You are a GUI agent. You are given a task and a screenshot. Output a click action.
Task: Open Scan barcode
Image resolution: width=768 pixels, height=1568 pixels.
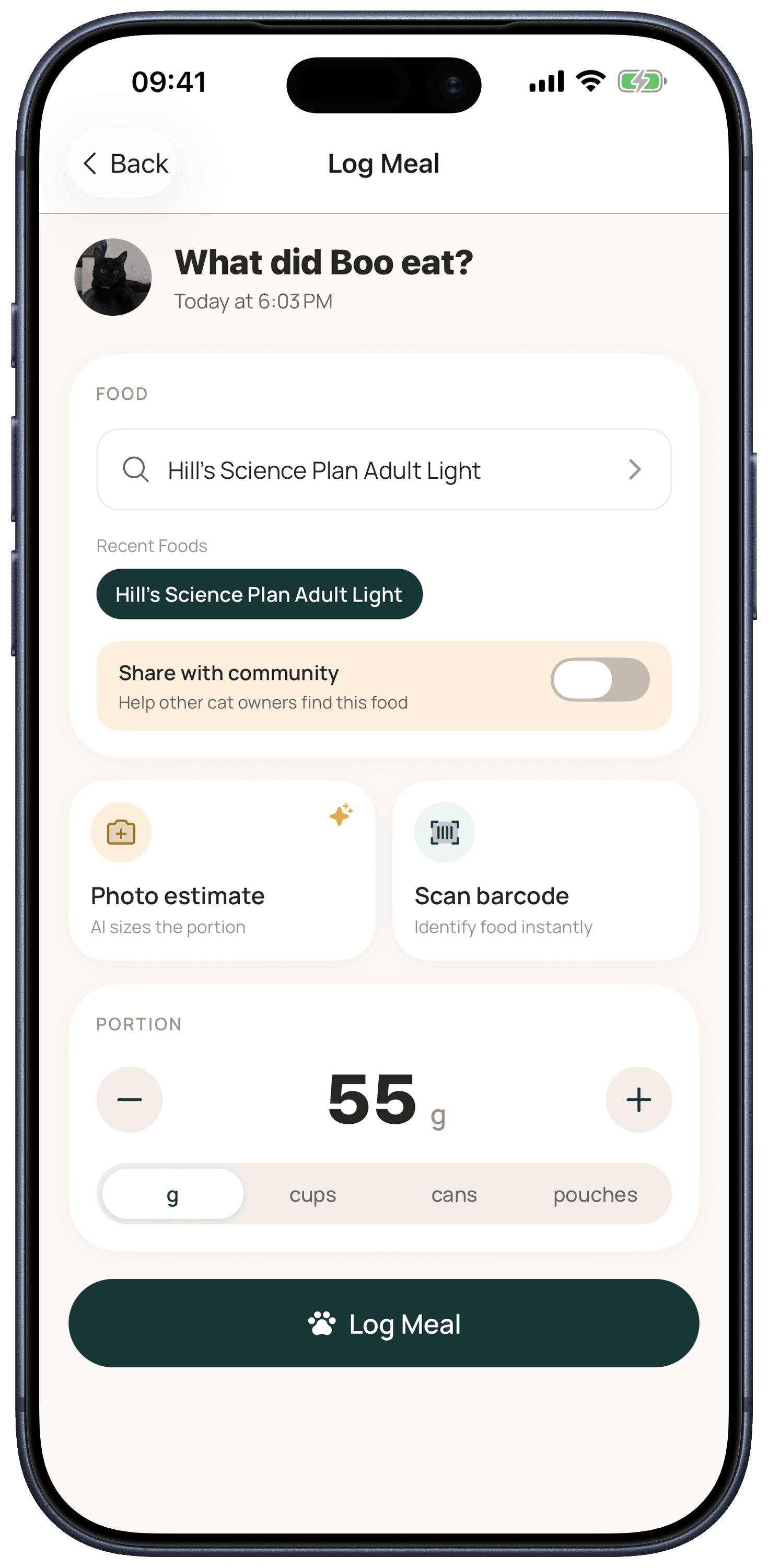click(545, 870)
